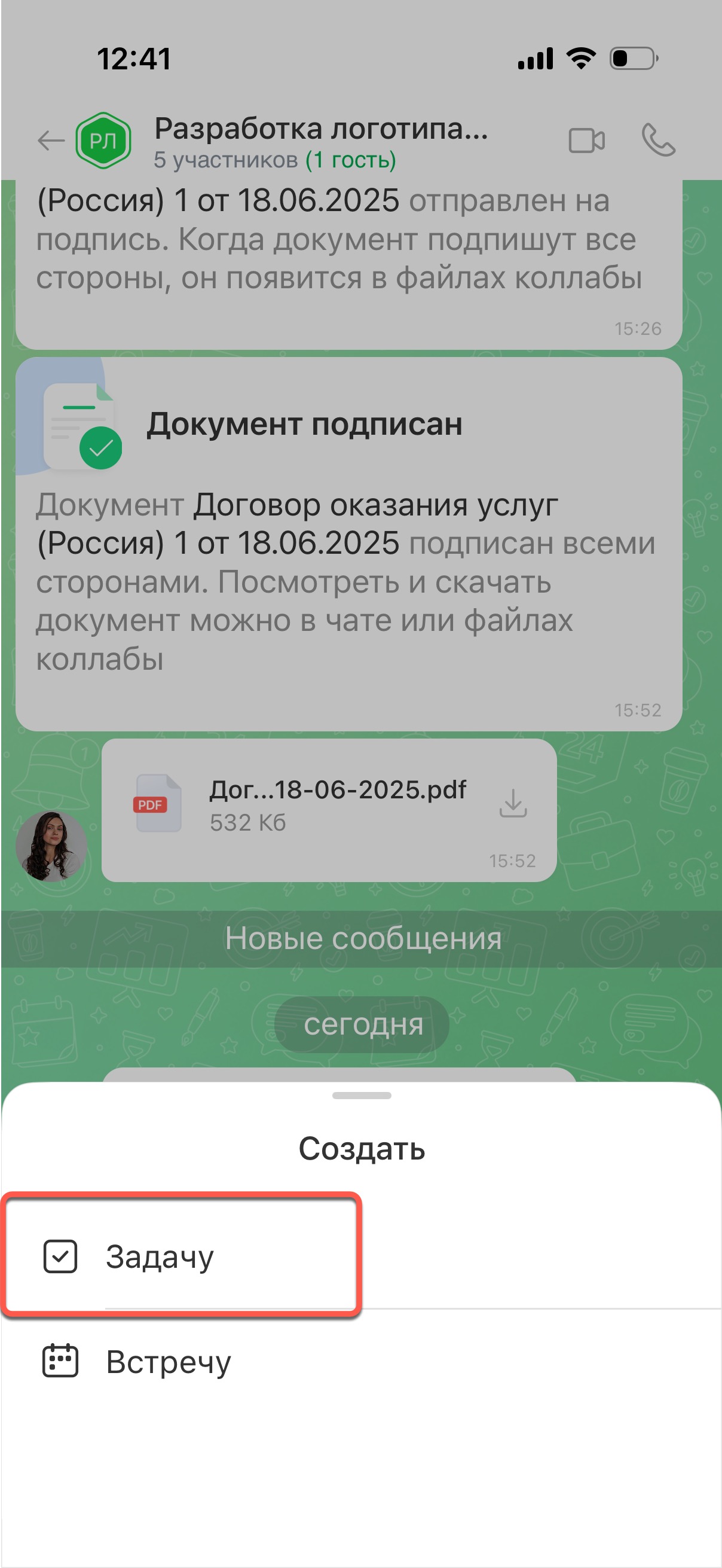Select Задачу to create a task

(160, 1256)
